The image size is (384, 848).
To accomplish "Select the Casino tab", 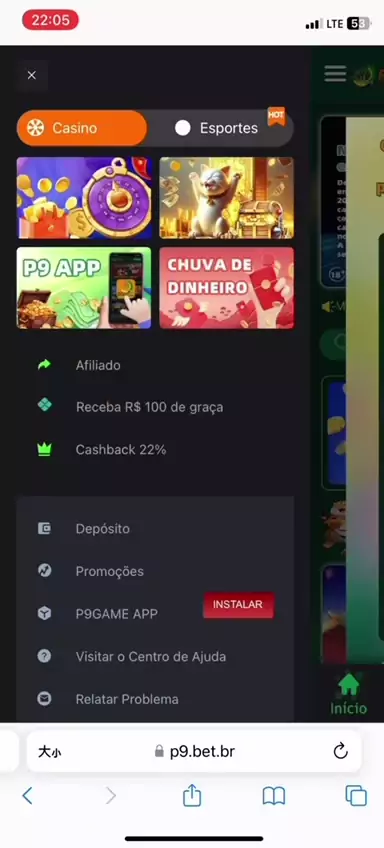I will [82, 128].
